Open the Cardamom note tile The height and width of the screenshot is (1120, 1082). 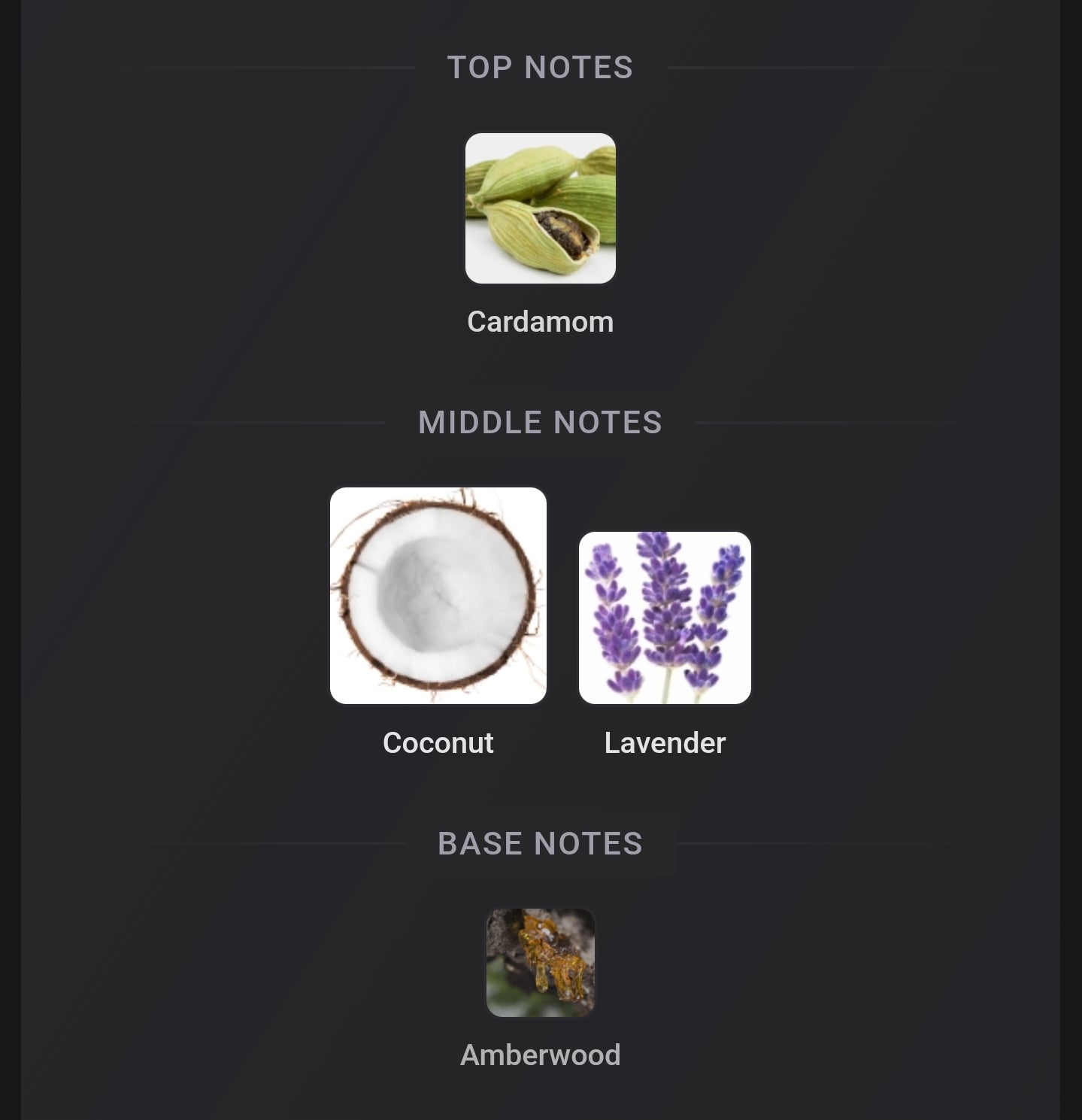click(x=540, y=208)
